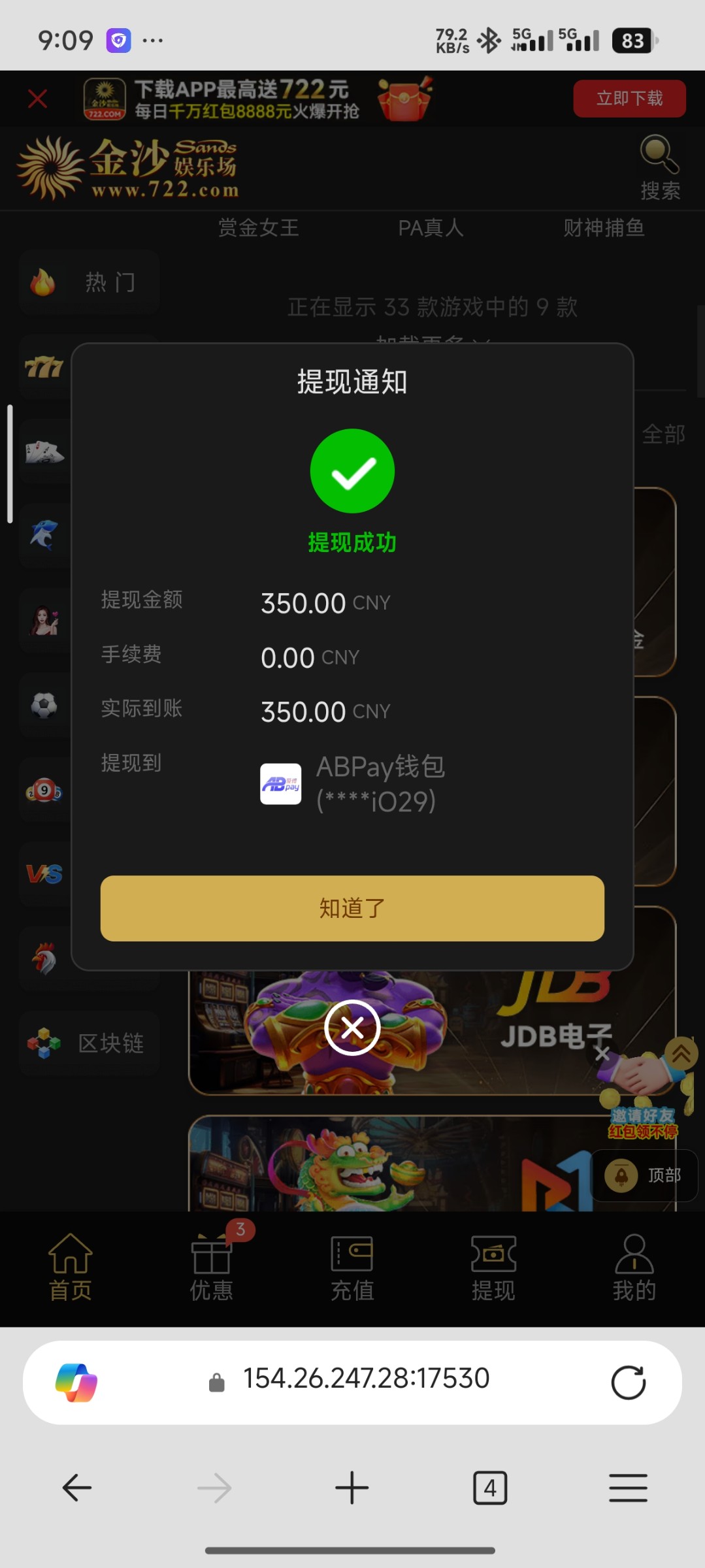
Task: Switch to the 首页 tab
Action: (70, 1267)
